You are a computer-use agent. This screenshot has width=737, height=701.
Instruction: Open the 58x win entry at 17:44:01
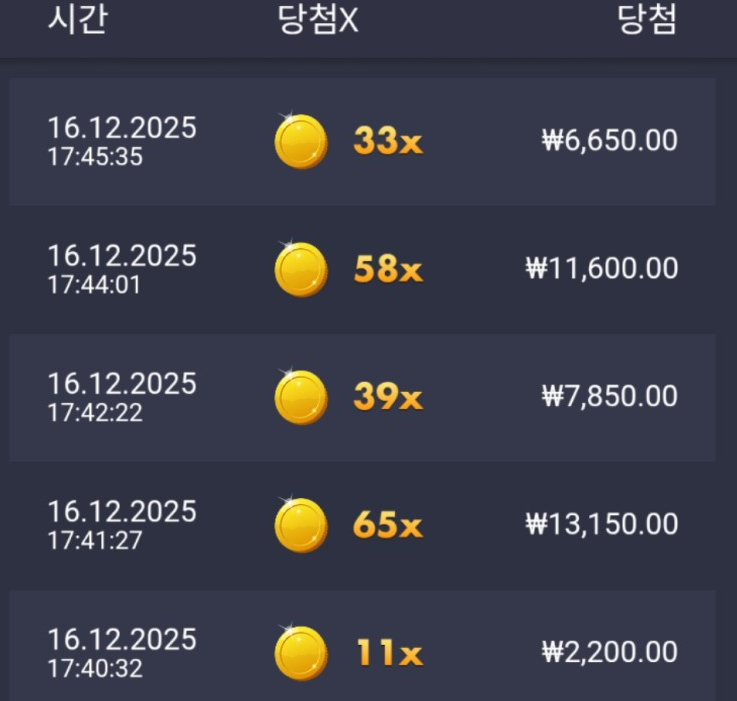click(x=363, y=270)
